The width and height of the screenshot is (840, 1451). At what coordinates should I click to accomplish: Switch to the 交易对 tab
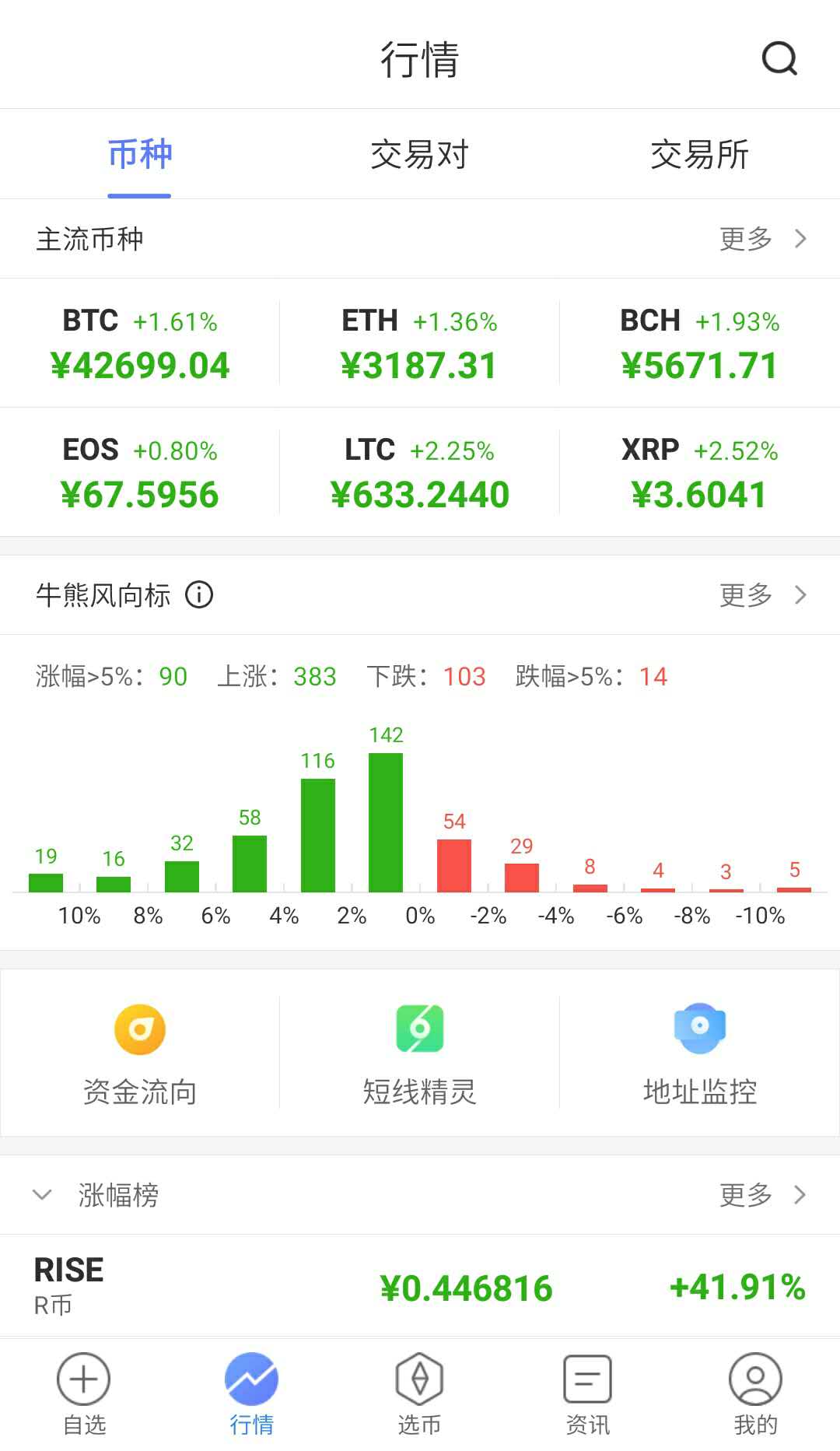click(x=419, y=154)
